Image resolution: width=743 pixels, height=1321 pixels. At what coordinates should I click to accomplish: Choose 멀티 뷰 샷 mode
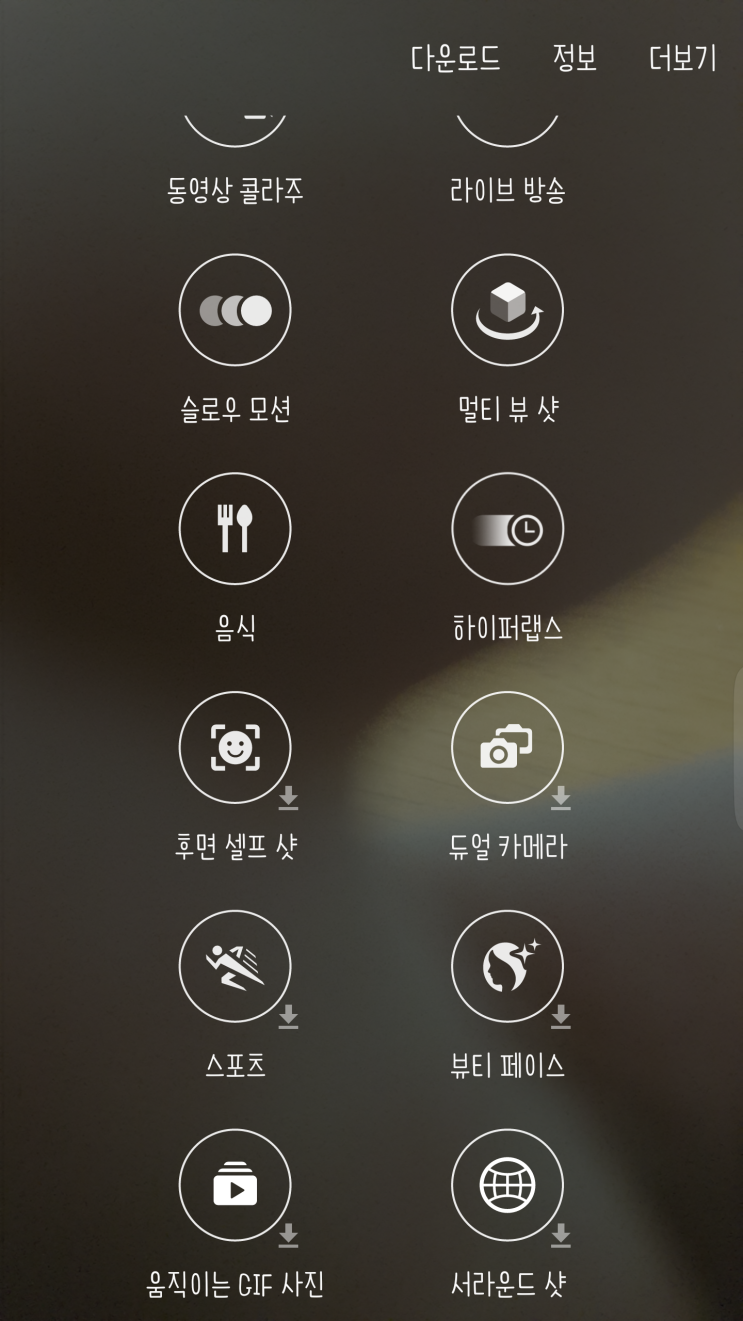(507, 311)
